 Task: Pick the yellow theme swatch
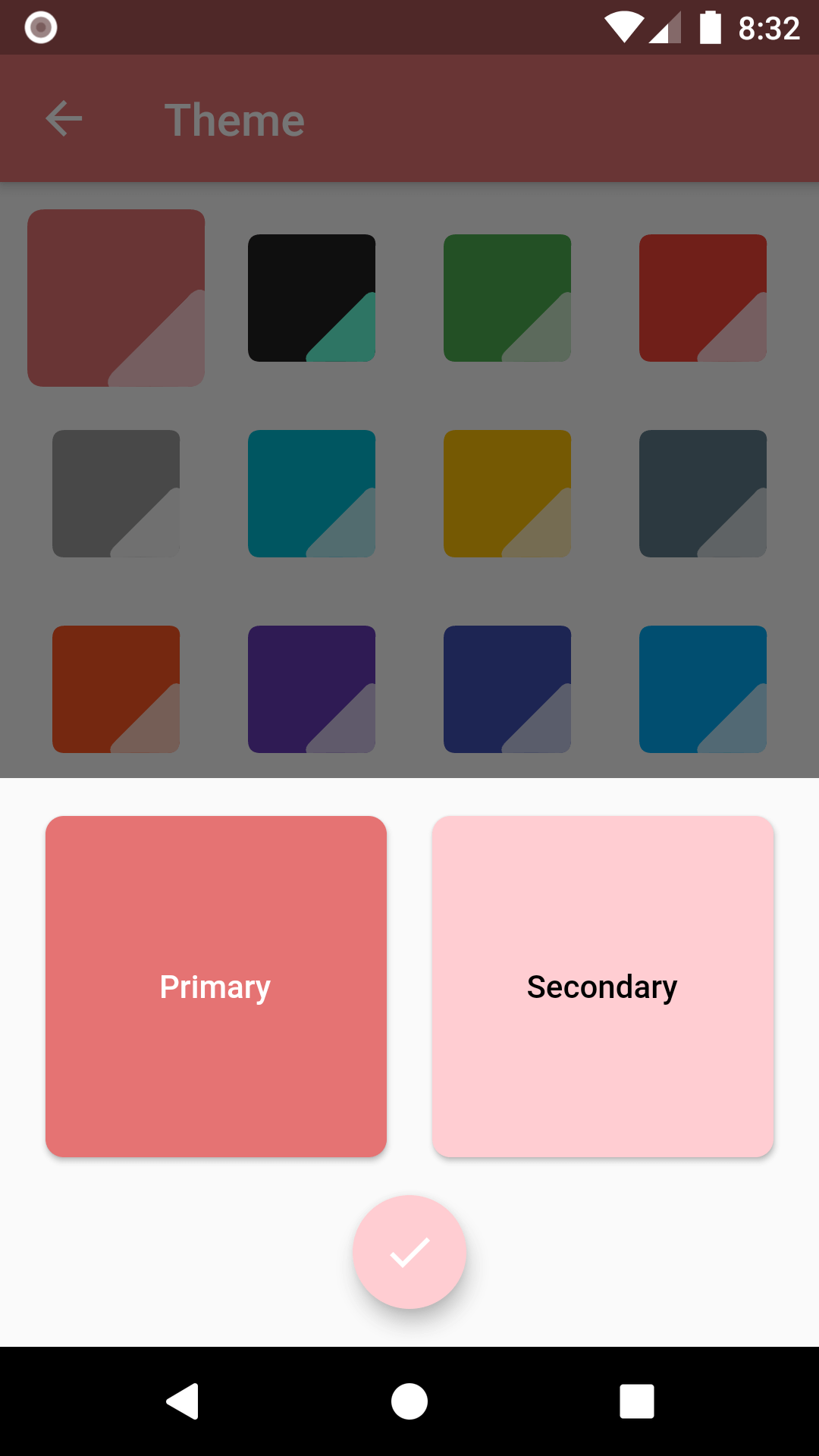[x=507, y=494]
